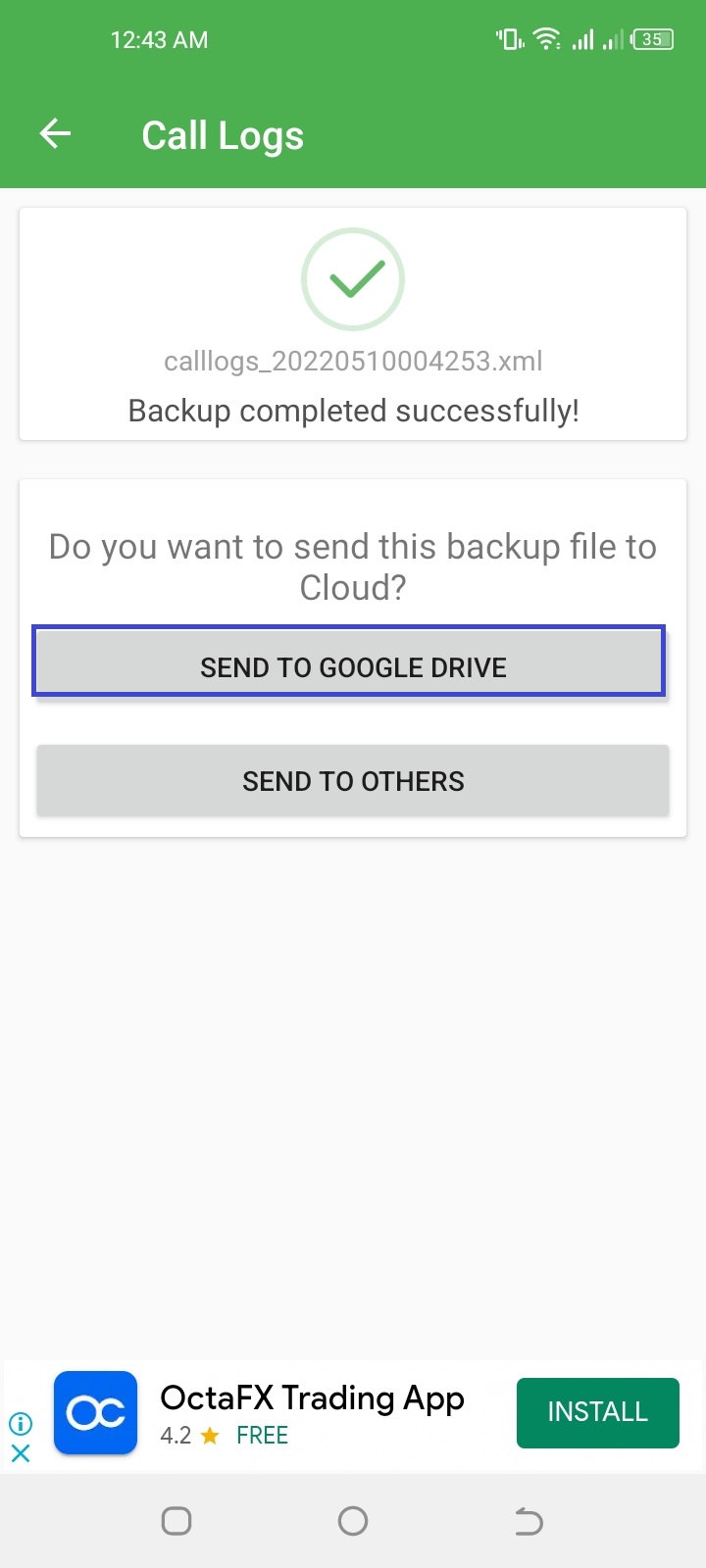Image resolution: width=706 pixels, height=1568 pixels.
Task: Go to home screen via navigation bar
Action: (x=353, y=1521)
